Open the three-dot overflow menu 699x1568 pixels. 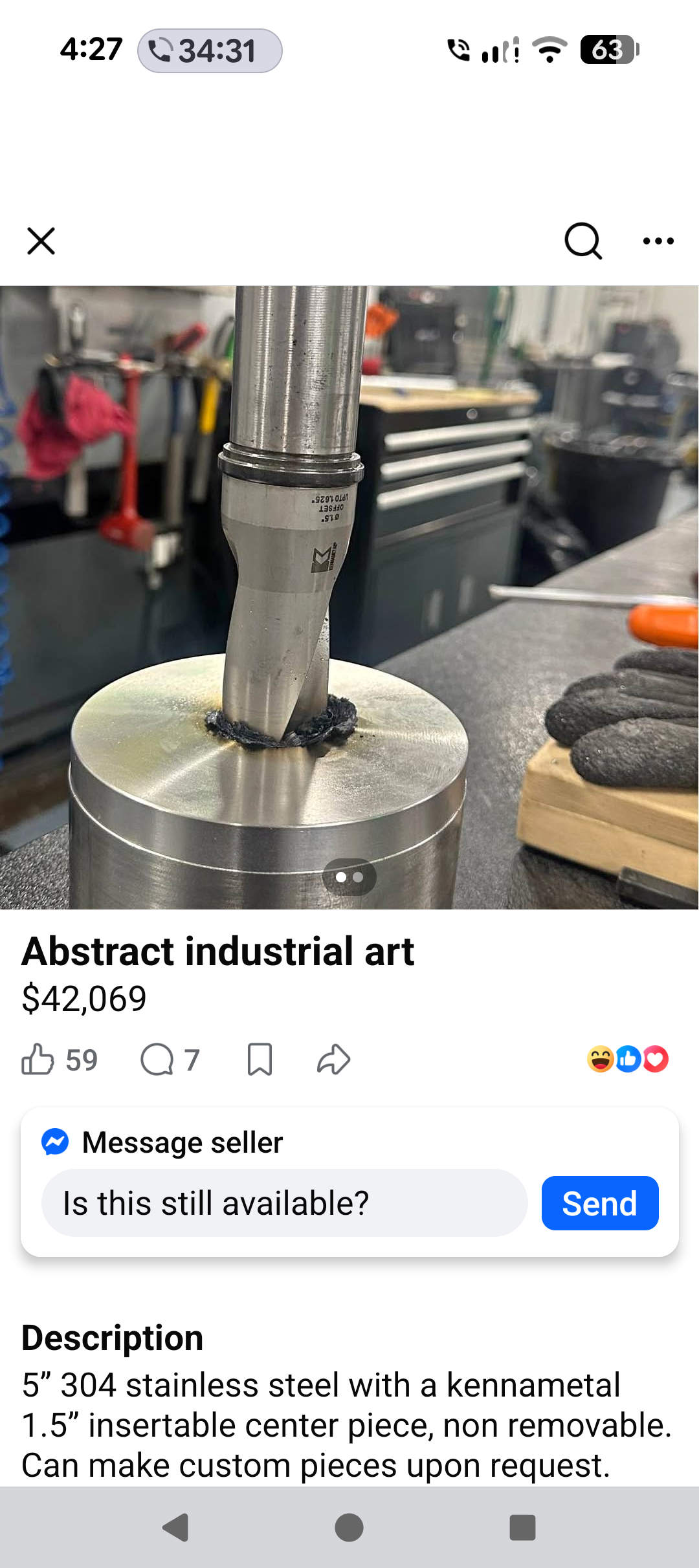(x=658, y=241)
